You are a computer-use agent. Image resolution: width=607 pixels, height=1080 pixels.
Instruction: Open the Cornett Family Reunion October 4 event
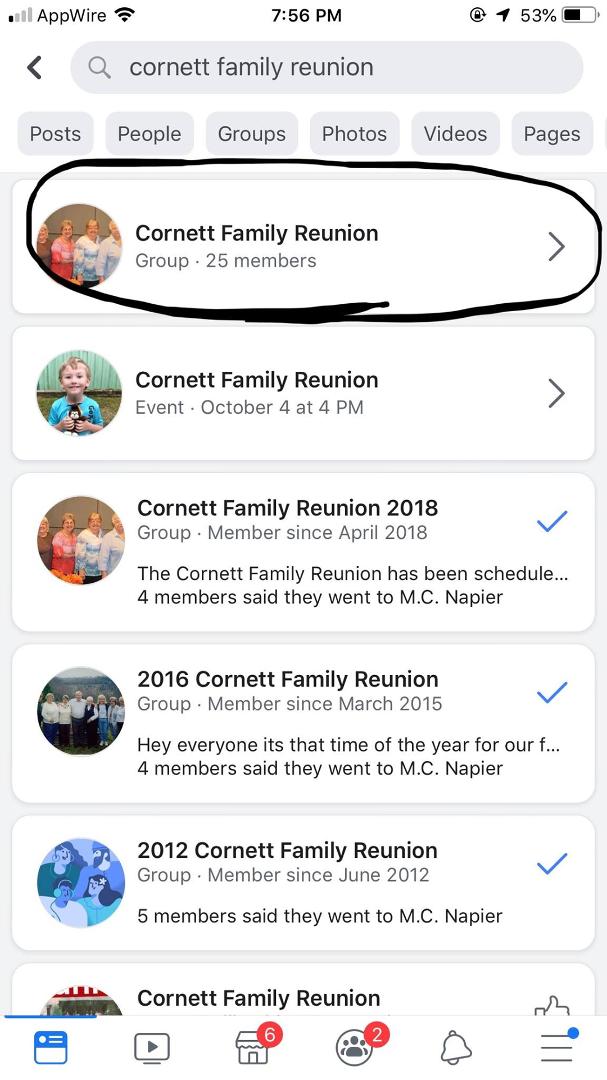click(303, 393)
